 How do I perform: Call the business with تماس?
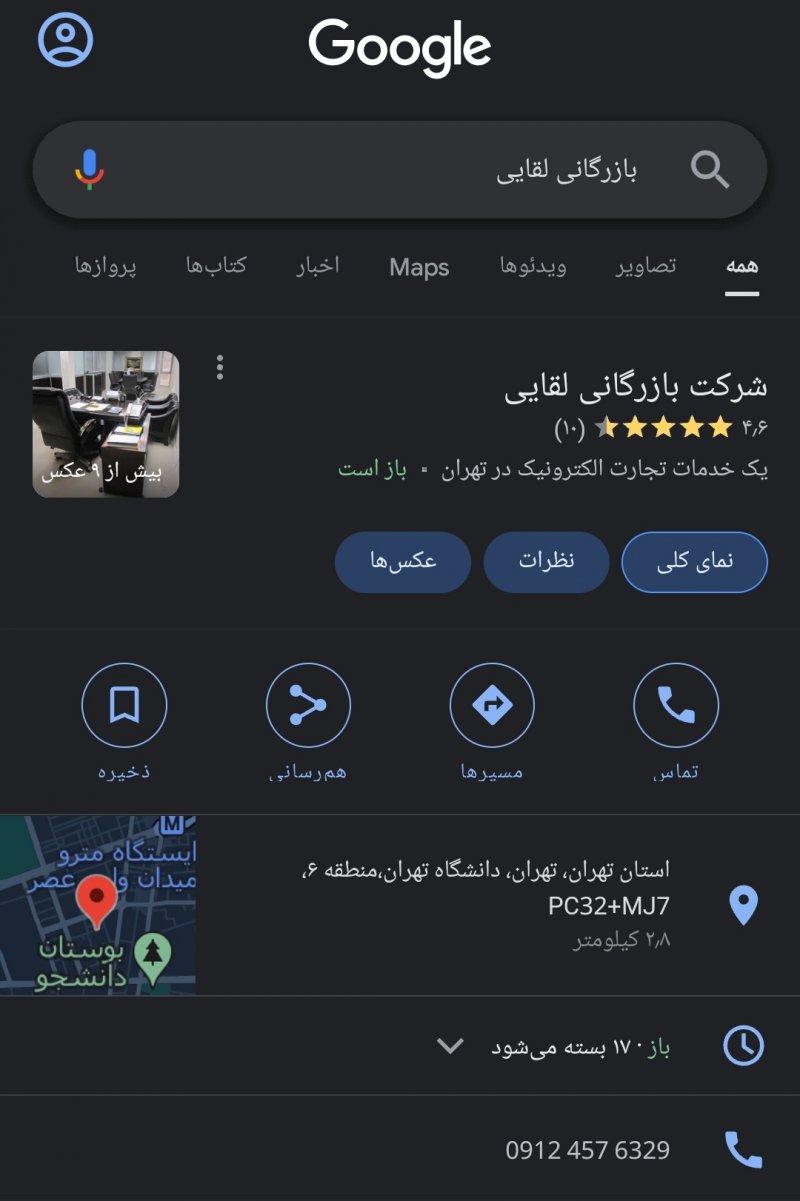(676, 706)
